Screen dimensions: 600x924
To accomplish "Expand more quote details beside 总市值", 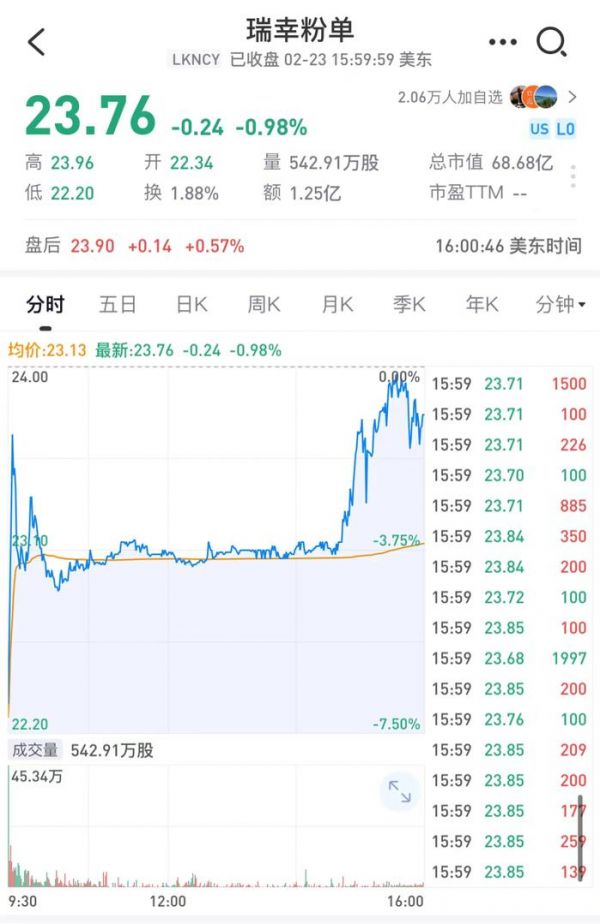I will click(x=573, y=177).
